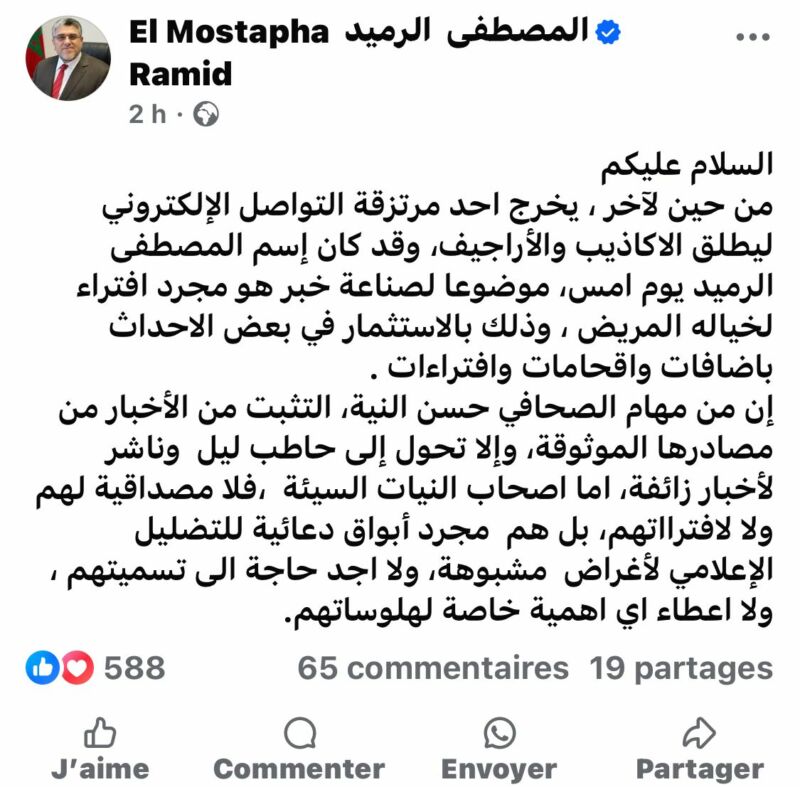View the 19 partages

[x=680, y=667]
